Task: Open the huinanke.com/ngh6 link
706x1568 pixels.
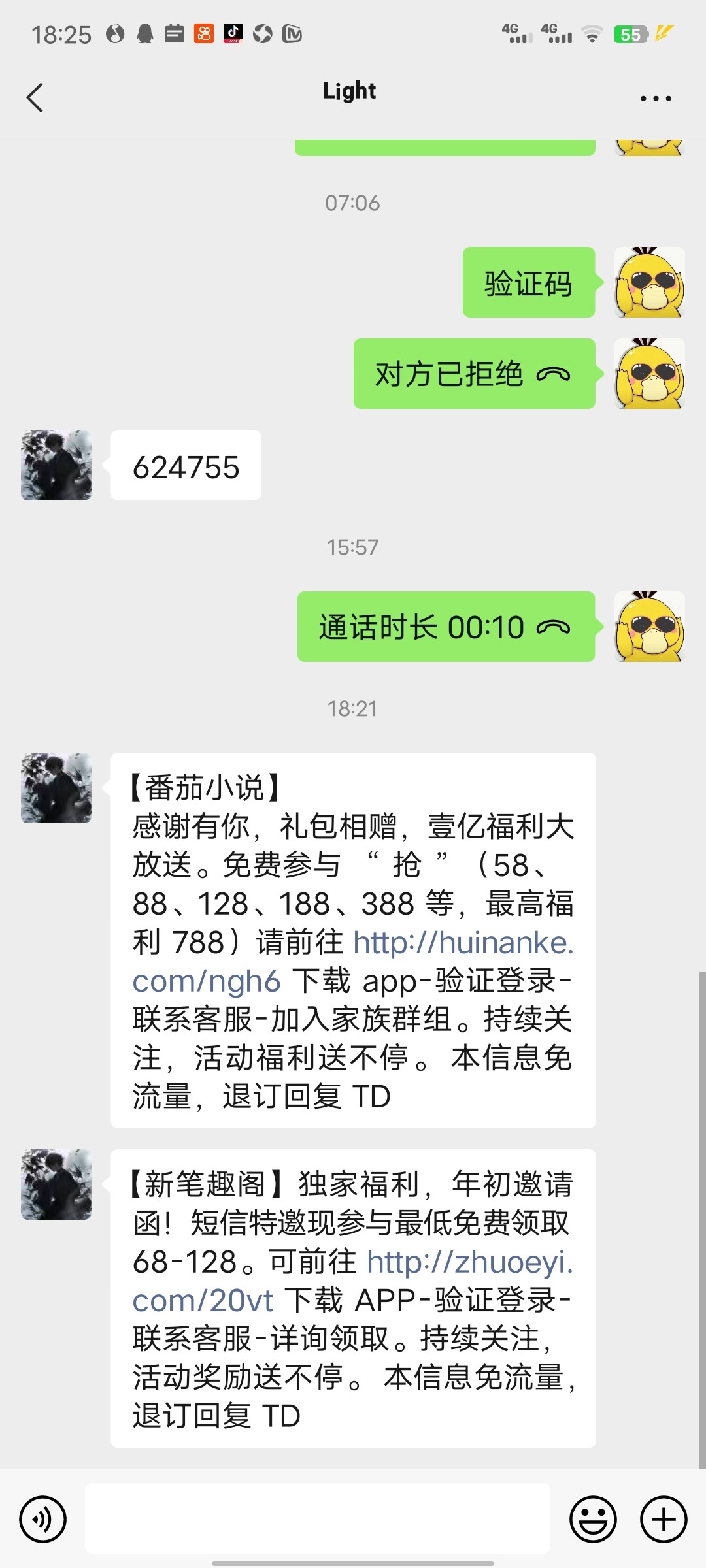Action: (x=463, y=943)
